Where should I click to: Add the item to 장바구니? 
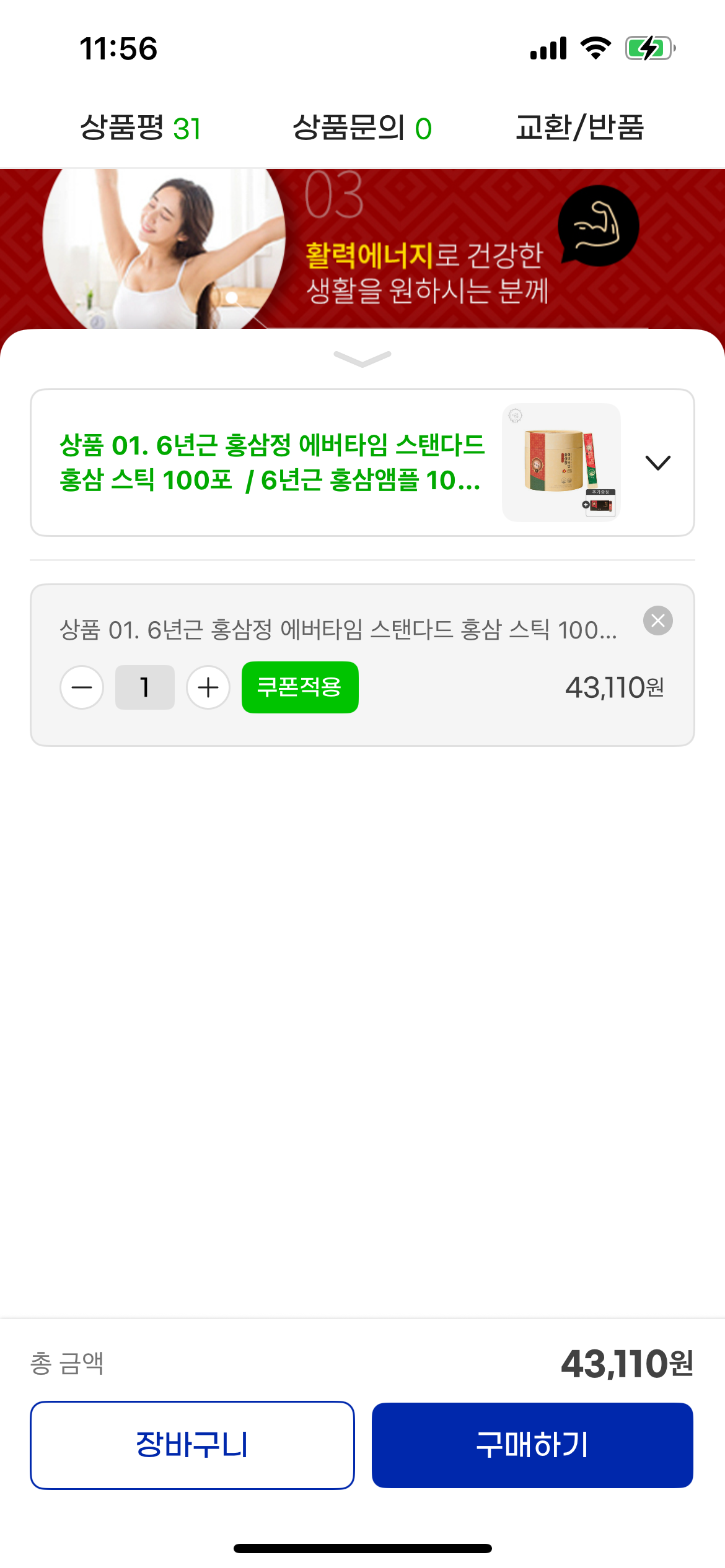pos(192,1445)
